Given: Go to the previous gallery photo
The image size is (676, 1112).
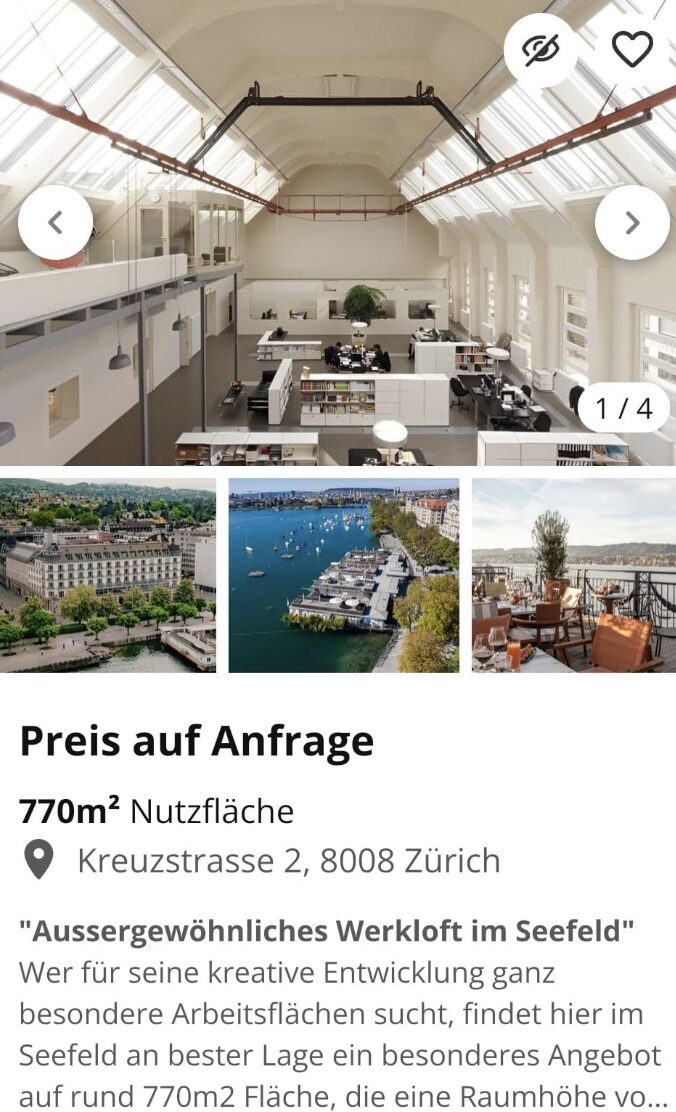Looking at the screenshot, I should click(56, 222).
